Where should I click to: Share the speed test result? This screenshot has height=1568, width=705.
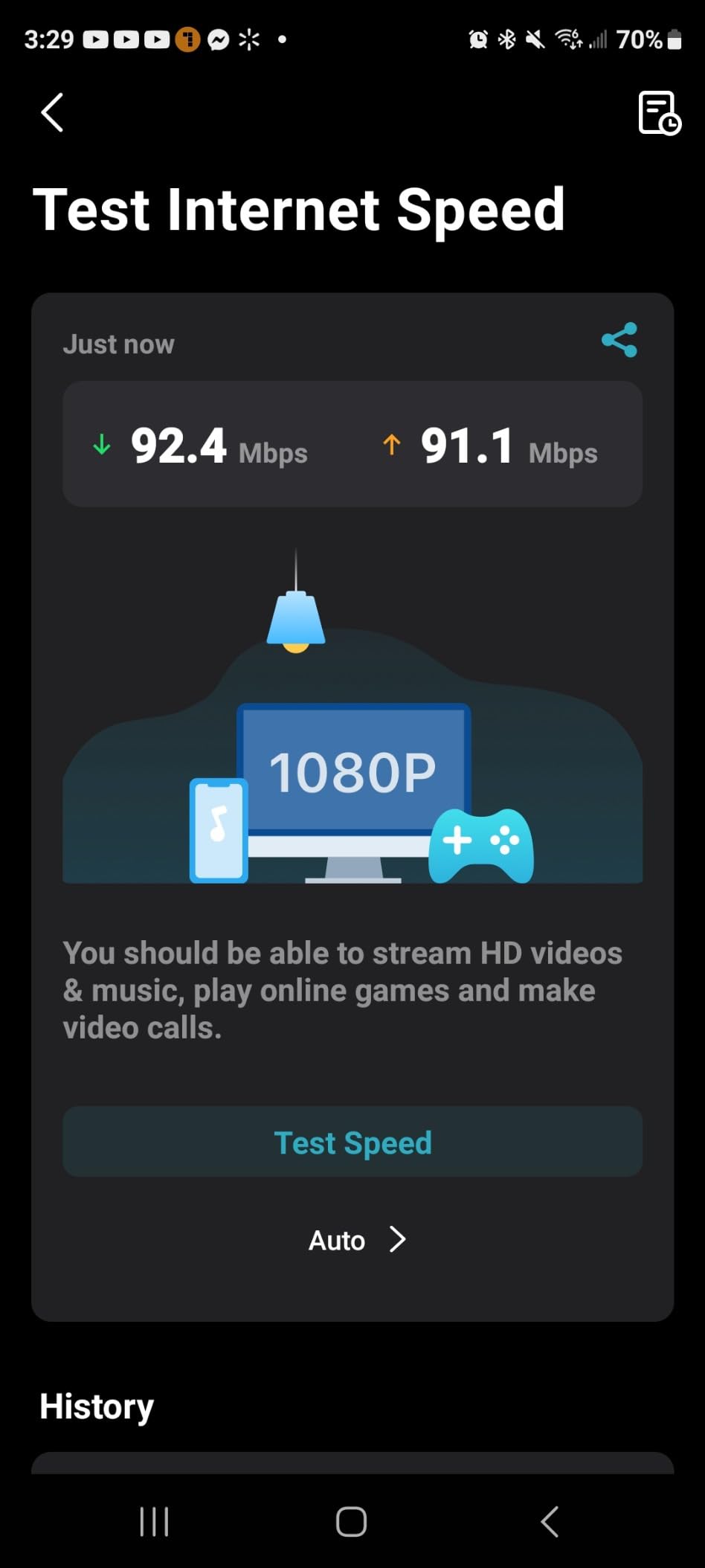(x=619, y=340)
